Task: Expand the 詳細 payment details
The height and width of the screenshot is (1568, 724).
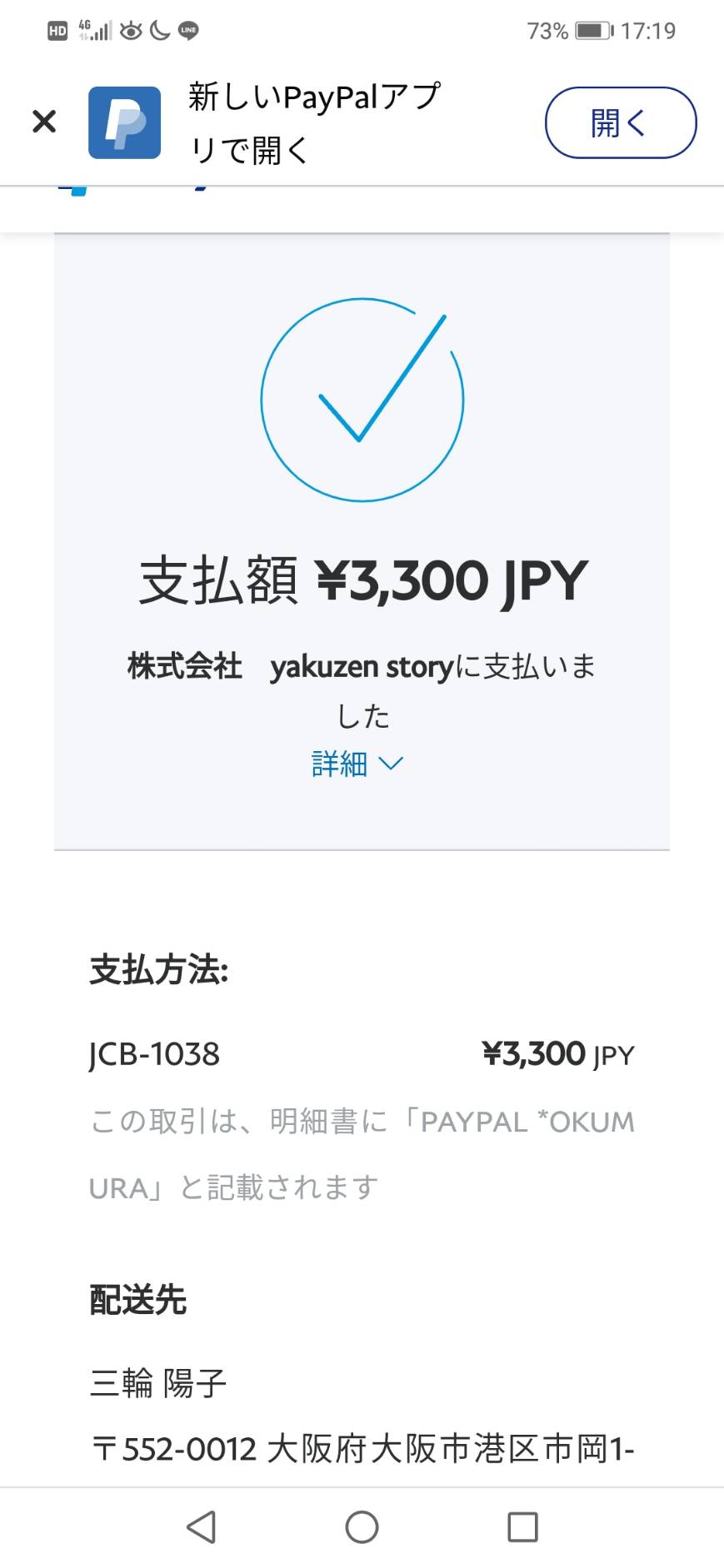Action: click(357, 763)
